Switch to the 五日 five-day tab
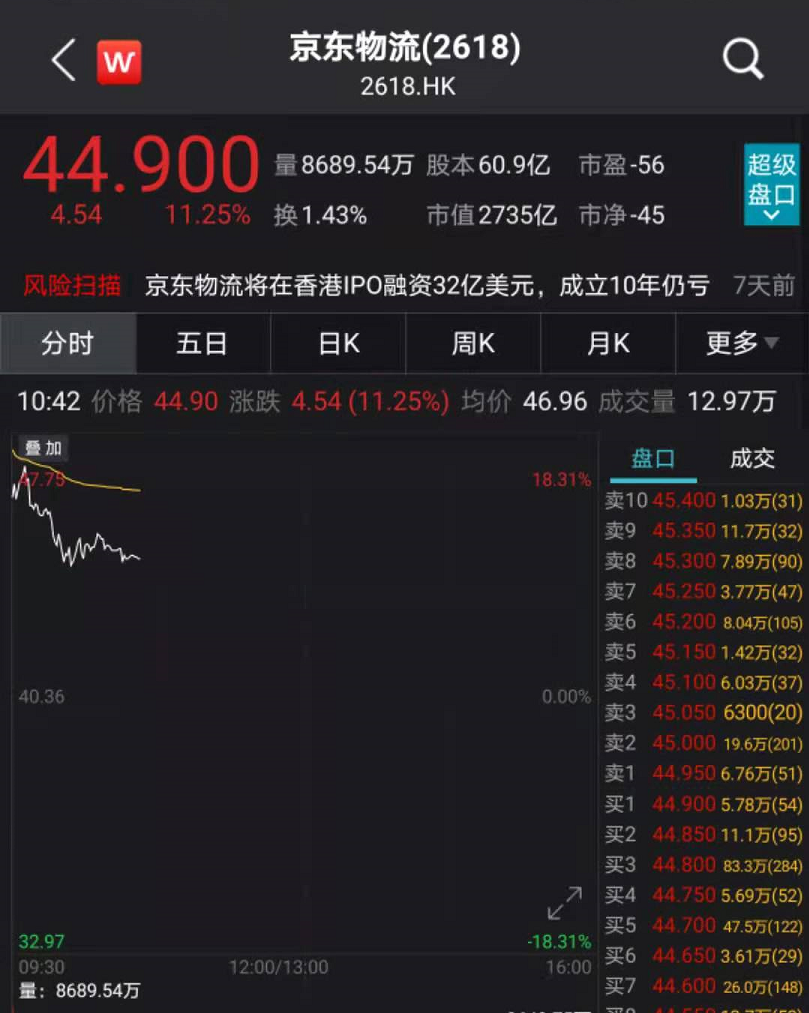 (202, 343)
